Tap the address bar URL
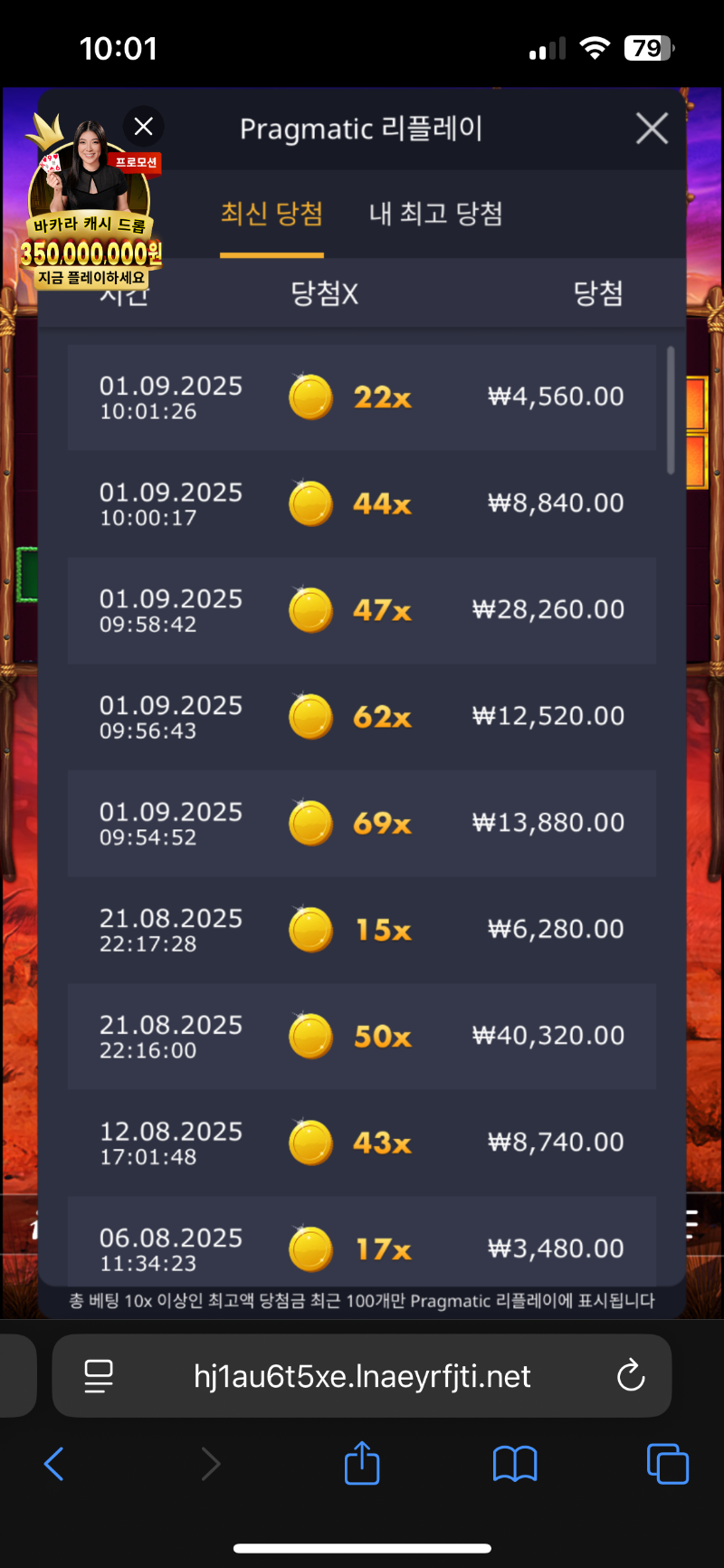Image resolution: width=724 pixels, height=1568 pixels. click(362, 1376)
